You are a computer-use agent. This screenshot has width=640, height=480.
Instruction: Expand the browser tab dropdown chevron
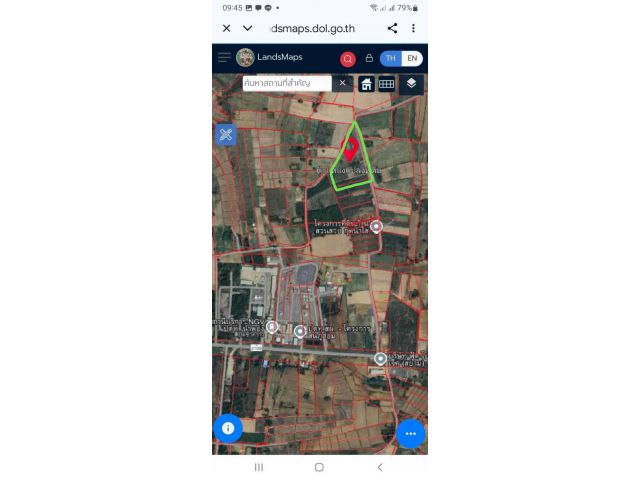[x=247, y=29]
